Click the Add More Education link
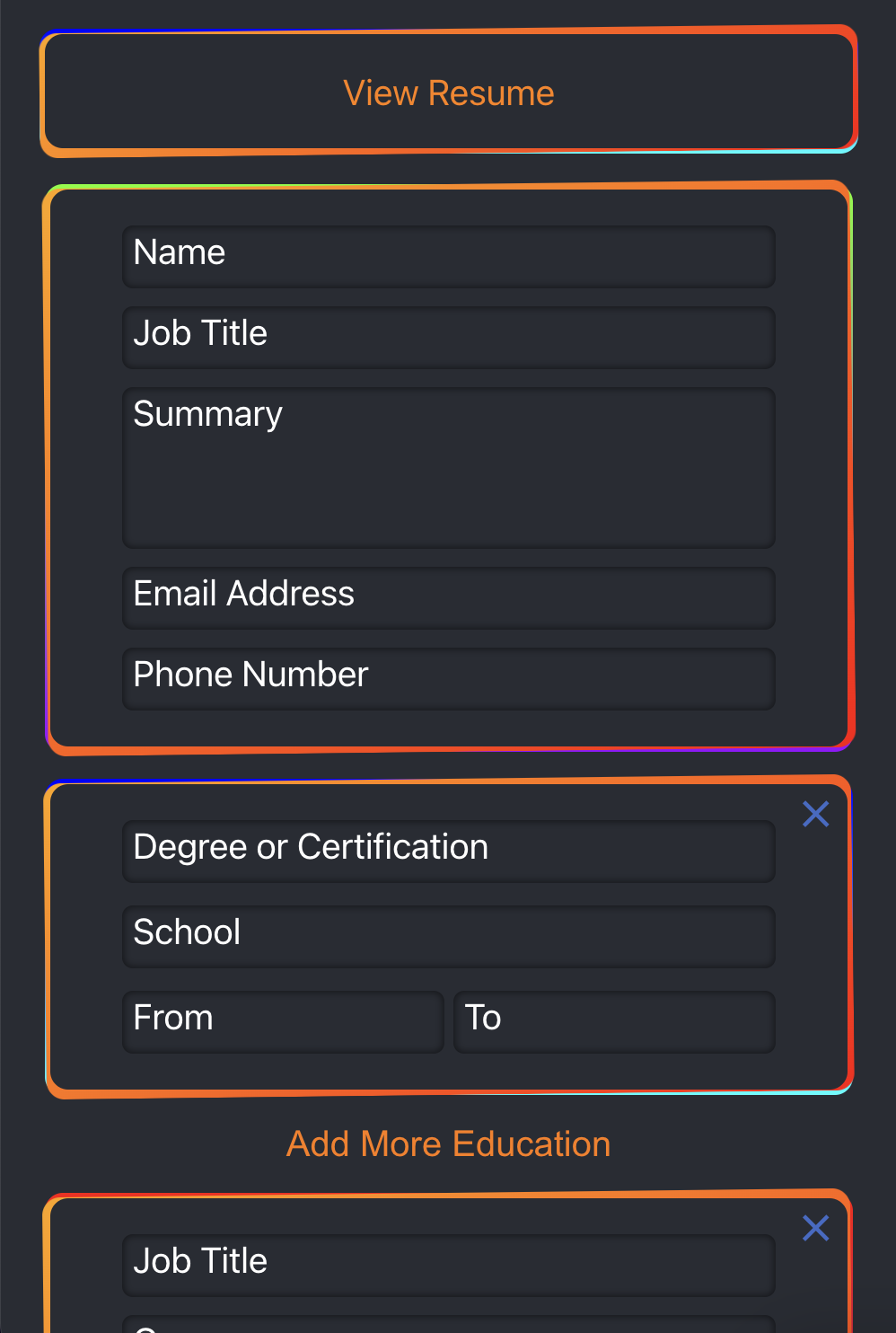The width and height of the screenshot is (896, 1333). pos(448,1143)
